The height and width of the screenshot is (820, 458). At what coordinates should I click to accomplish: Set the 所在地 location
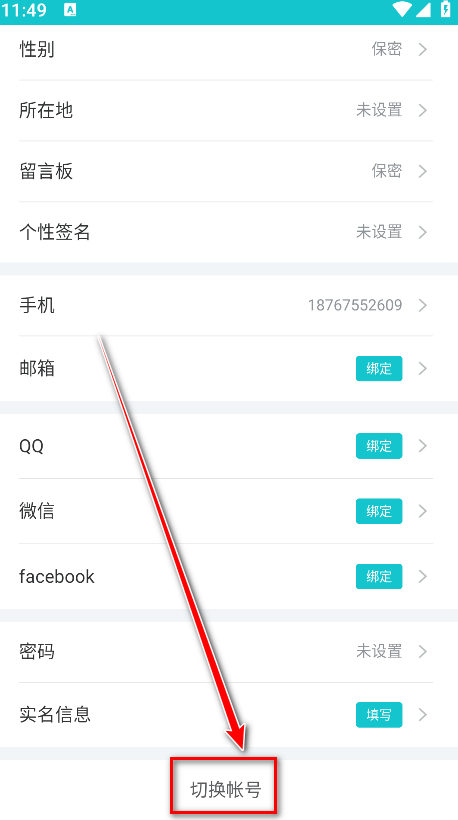click(x=229, y=110)
